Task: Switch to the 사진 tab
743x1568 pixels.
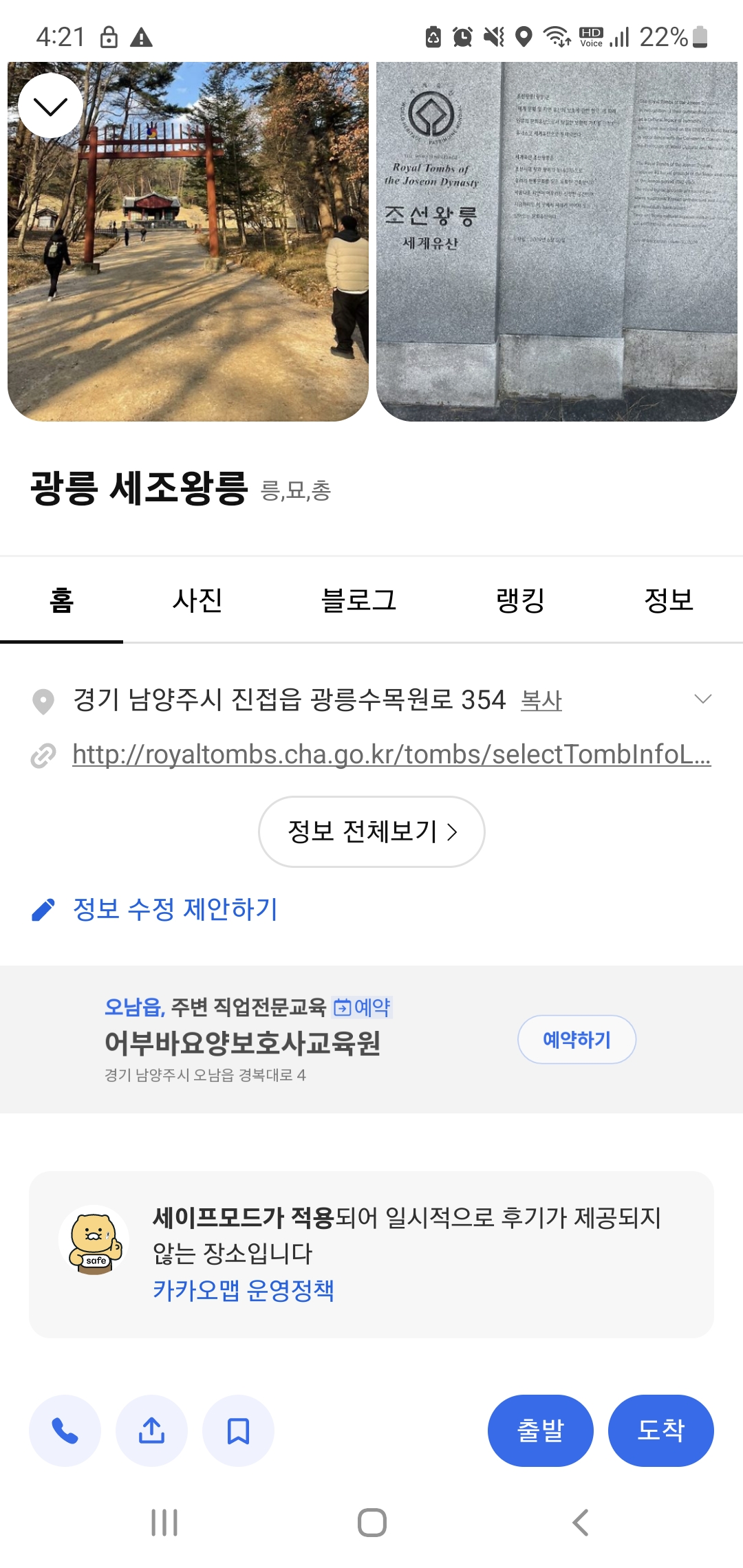Action: tap(197, 600)
